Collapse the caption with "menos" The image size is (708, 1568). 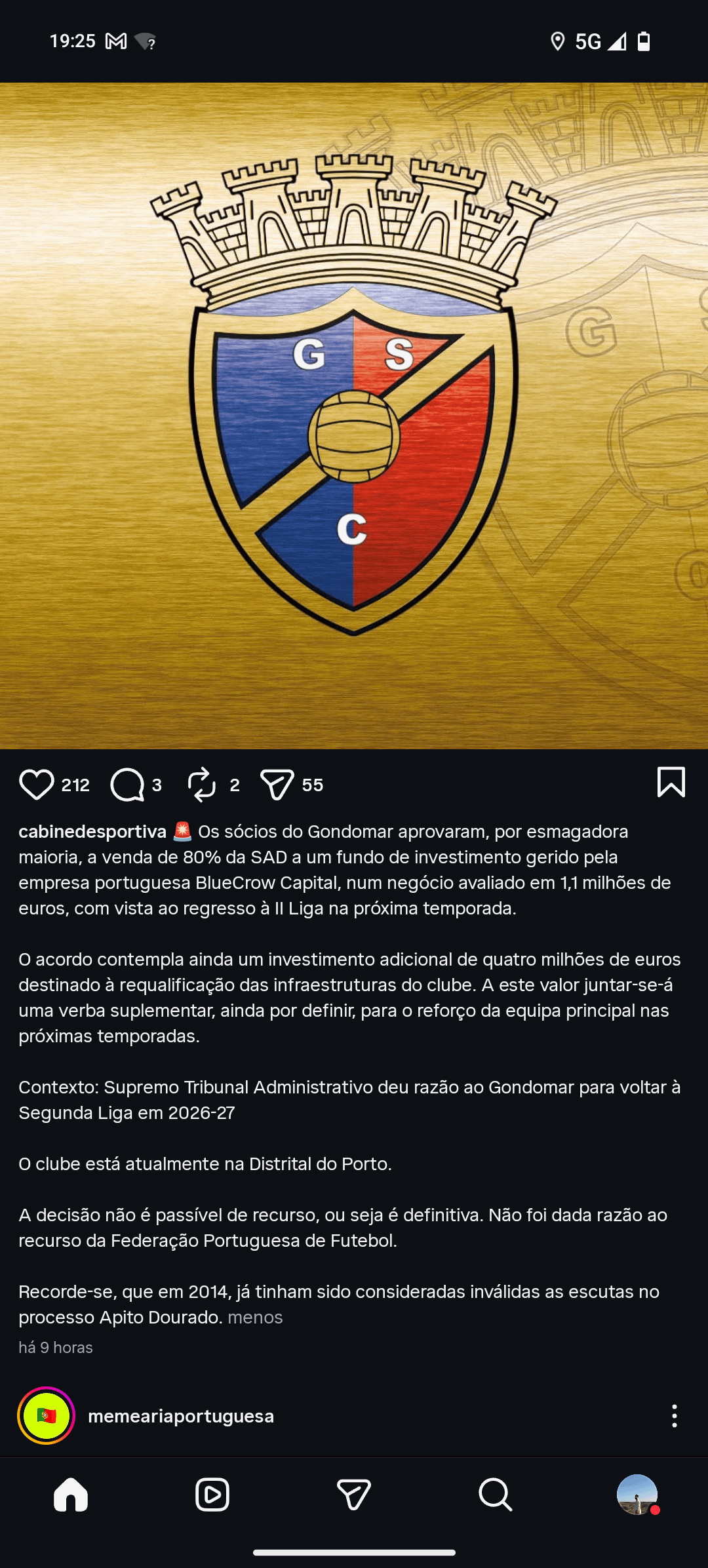255,1317
